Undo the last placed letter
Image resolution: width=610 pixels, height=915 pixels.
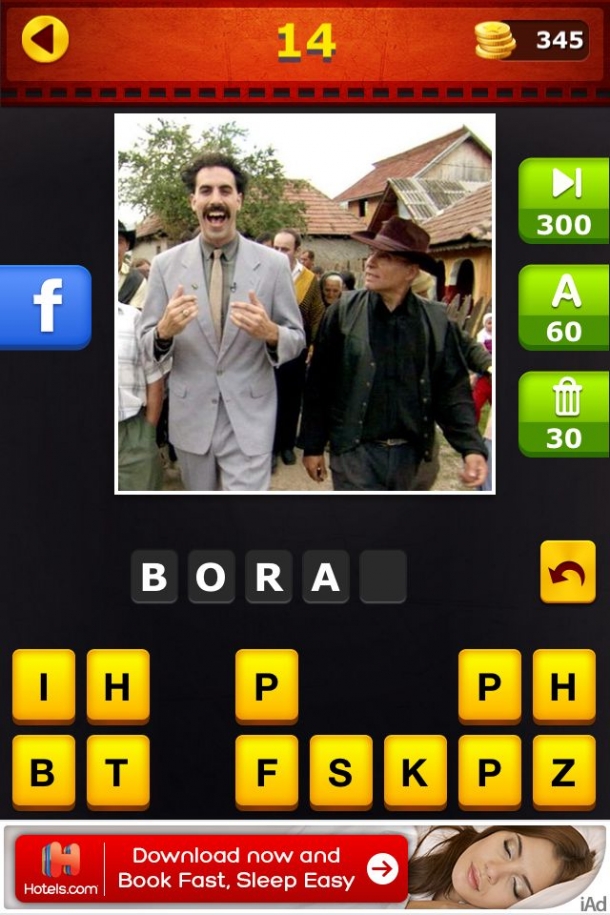[x=567, y=572]
